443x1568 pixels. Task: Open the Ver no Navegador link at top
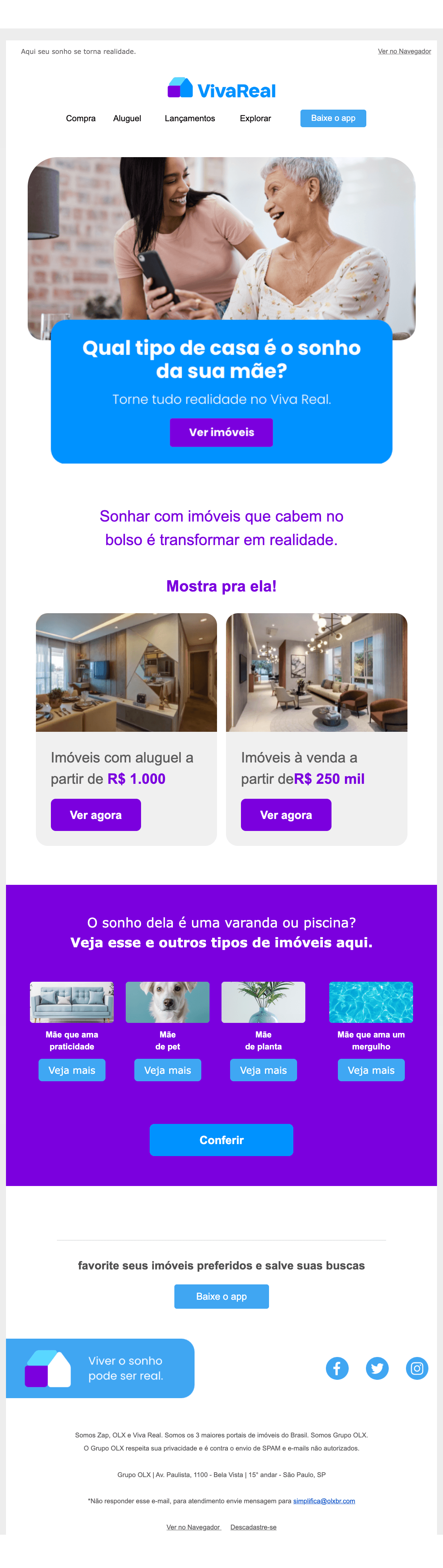point(404,52)
